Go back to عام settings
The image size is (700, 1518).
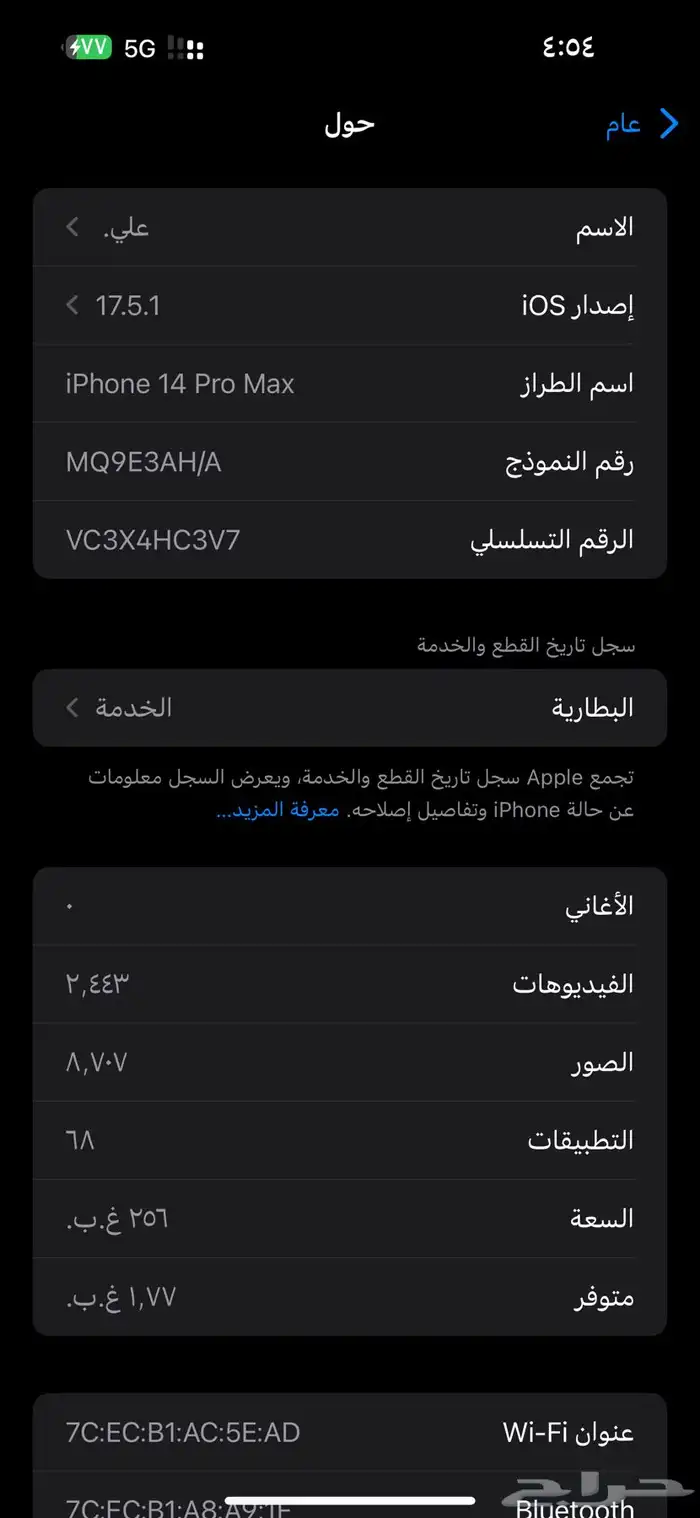pos(642,125)
